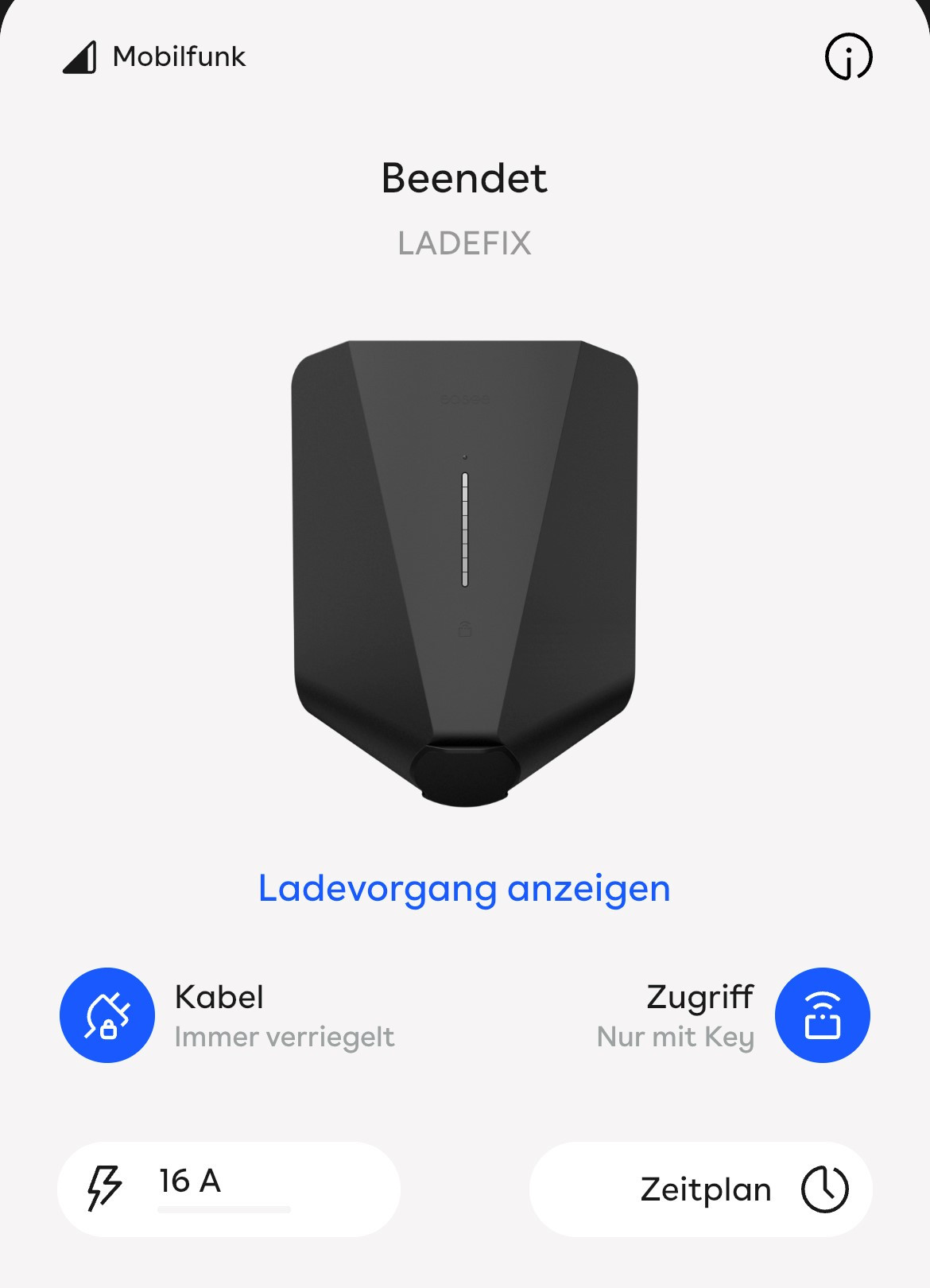Adjust the 16 A charging current
This screenshot has height=1288, width=930.
point(228,1189)
